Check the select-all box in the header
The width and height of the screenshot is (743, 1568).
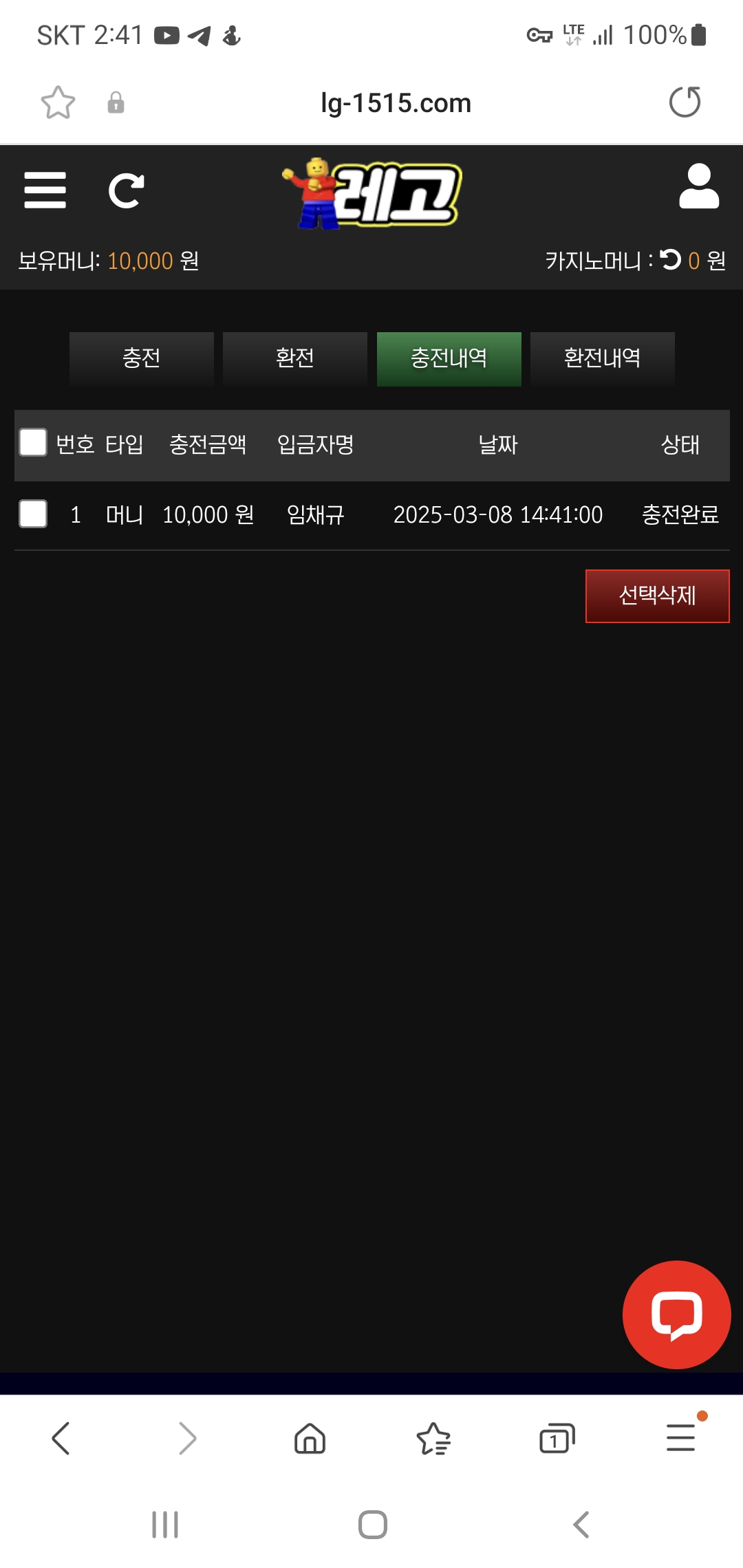(33, 443)
